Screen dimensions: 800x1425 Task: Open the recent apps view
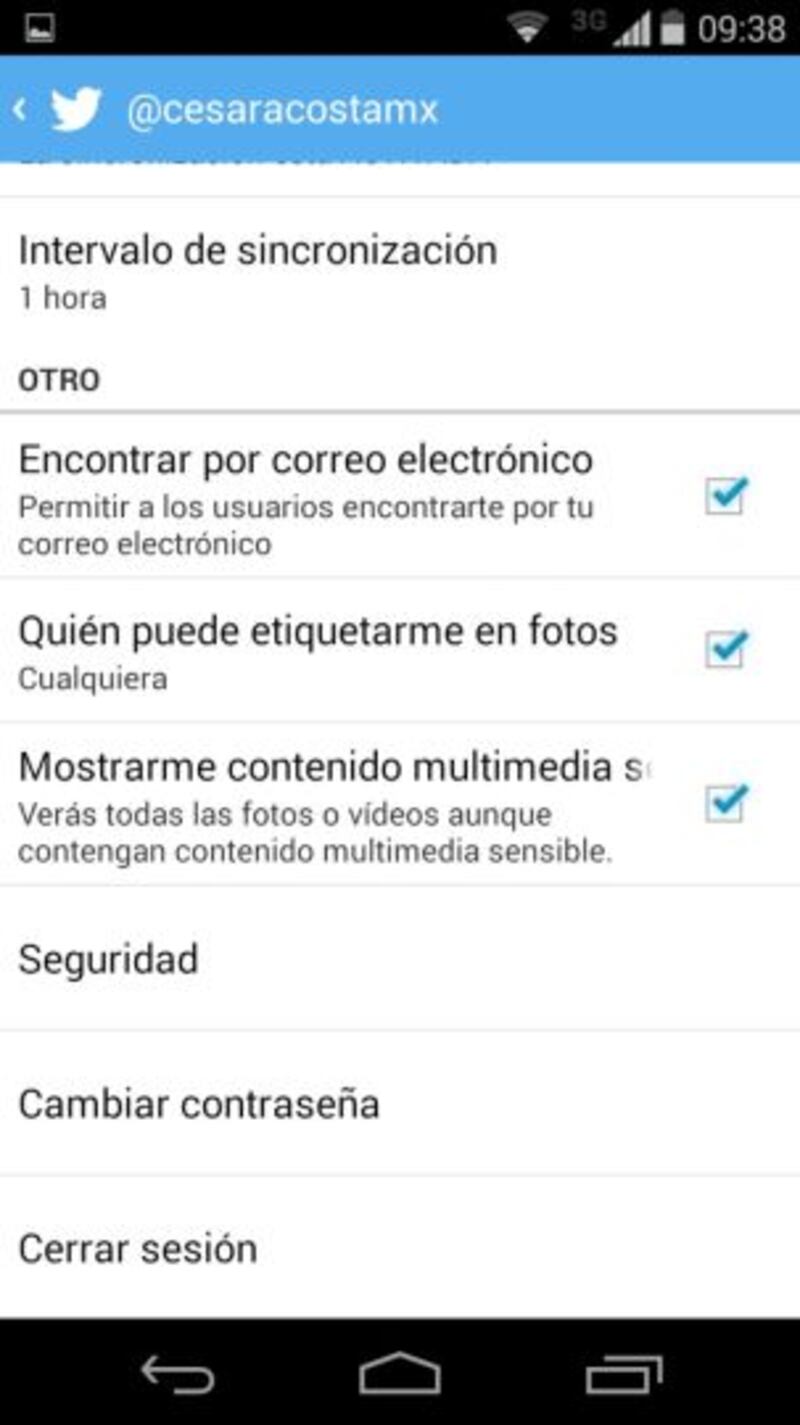click(x=624, y=1374)
